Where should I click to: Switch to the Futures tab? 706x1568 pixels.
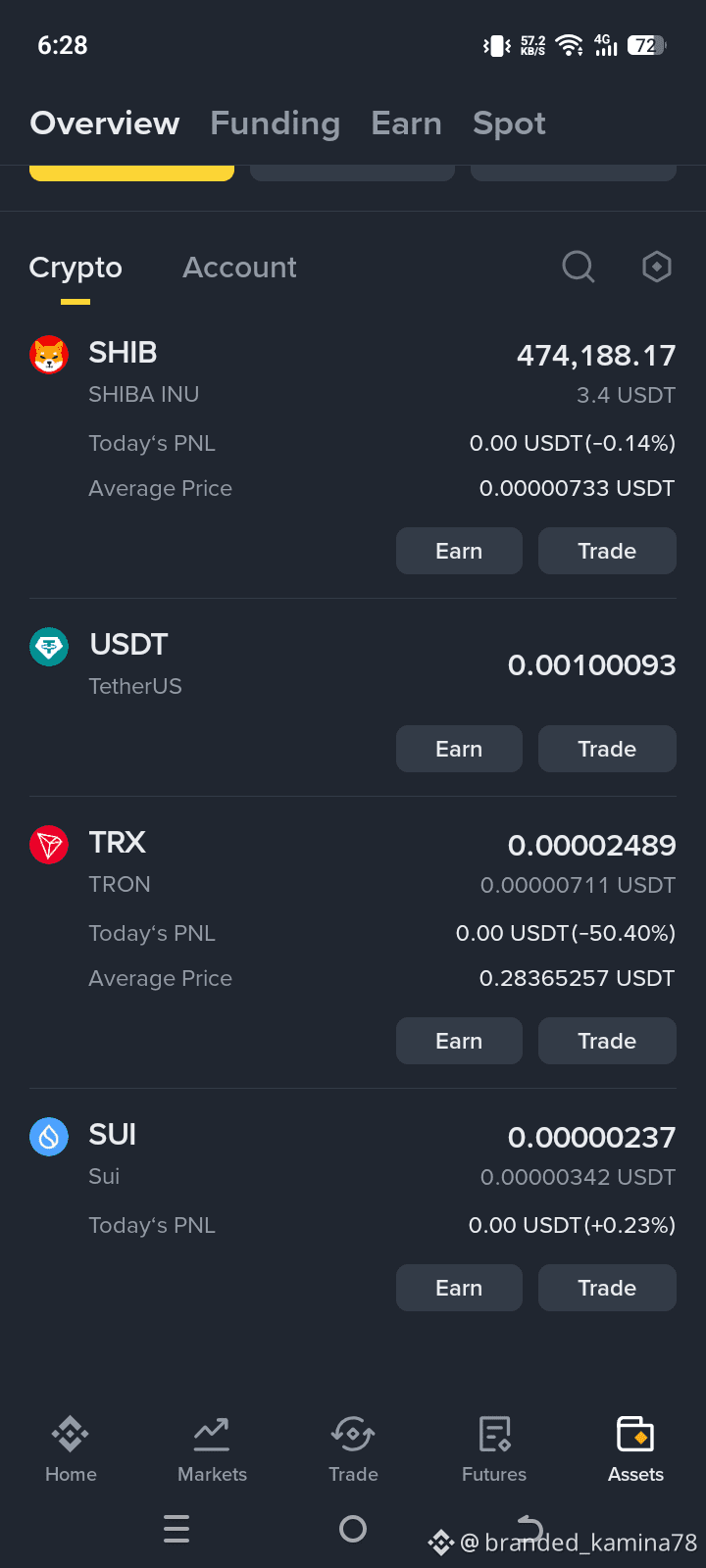coord(494,1448)
